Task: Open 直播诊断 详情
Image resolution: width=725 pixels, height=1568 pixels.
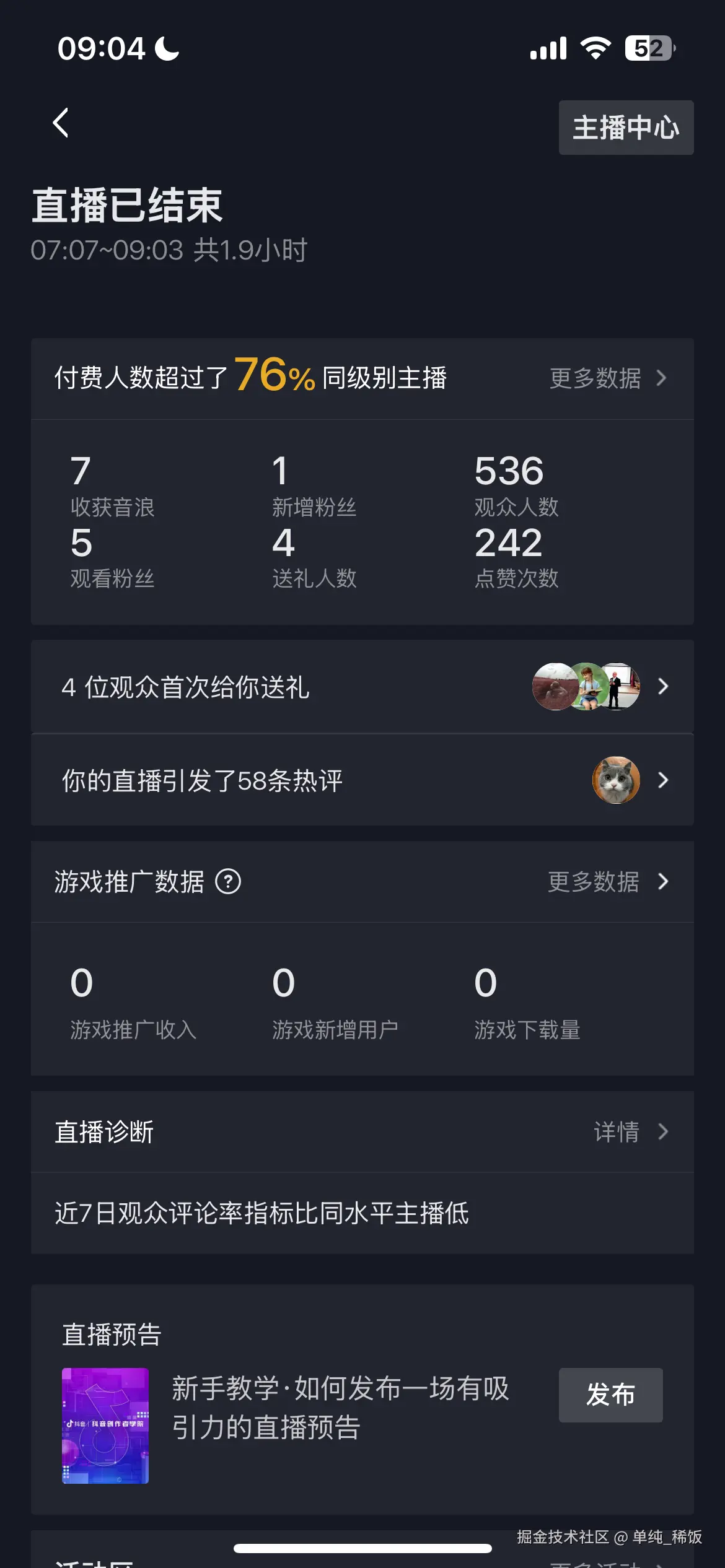Action: coord(630,1132)
